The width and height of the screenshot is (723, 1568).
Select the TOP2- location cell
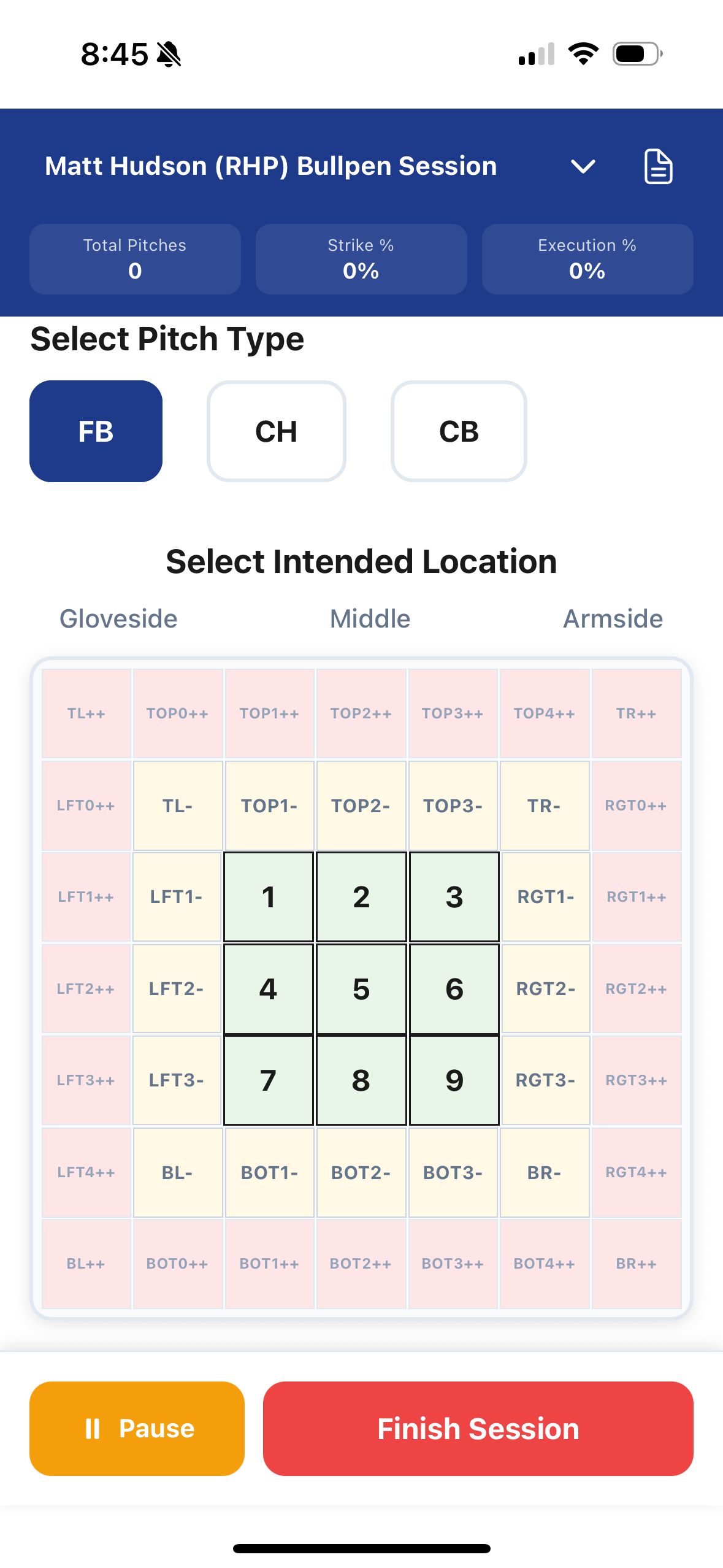coord(361,805)
